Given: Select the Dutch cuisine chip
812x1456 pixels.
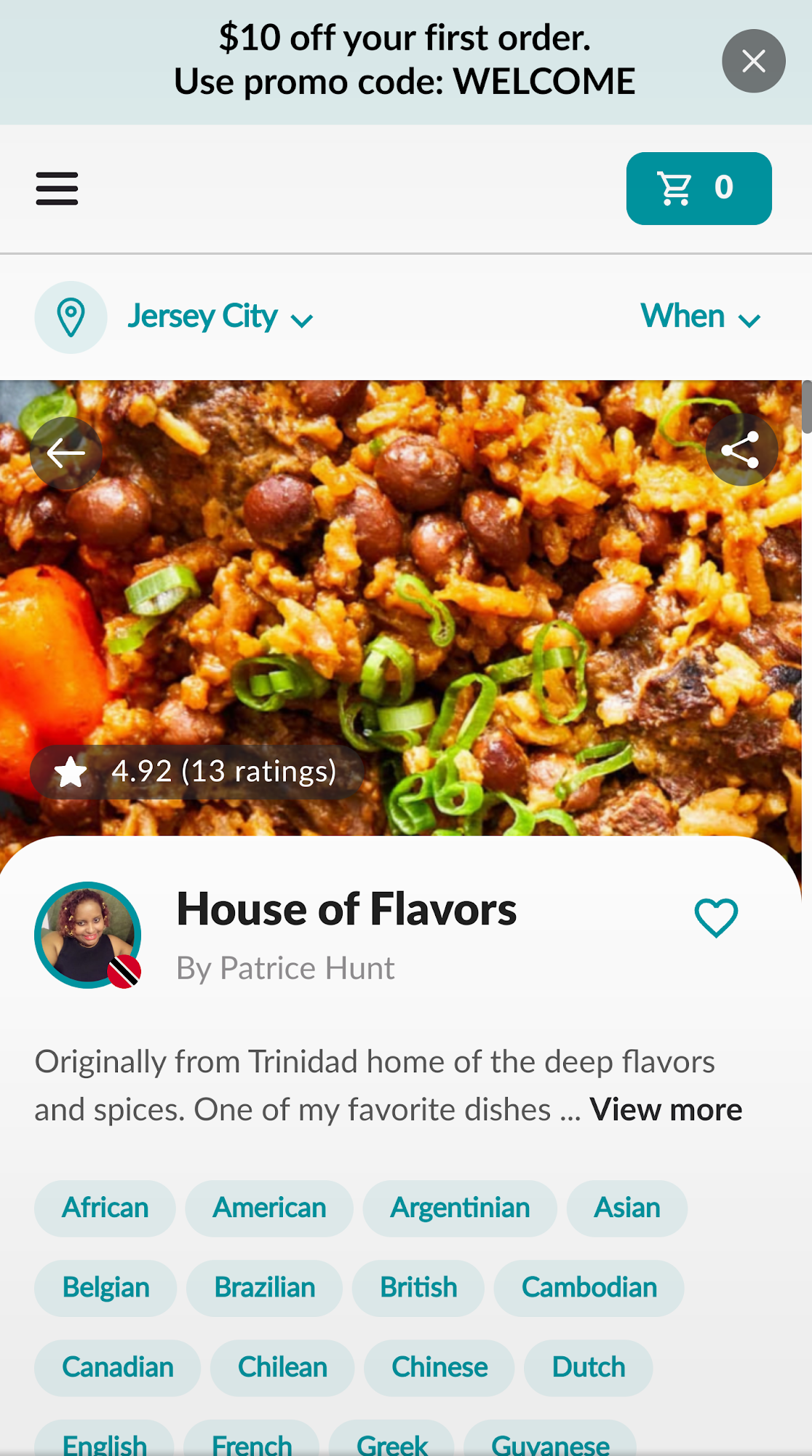Looking at the screenshot, I should click(588, 1368).
